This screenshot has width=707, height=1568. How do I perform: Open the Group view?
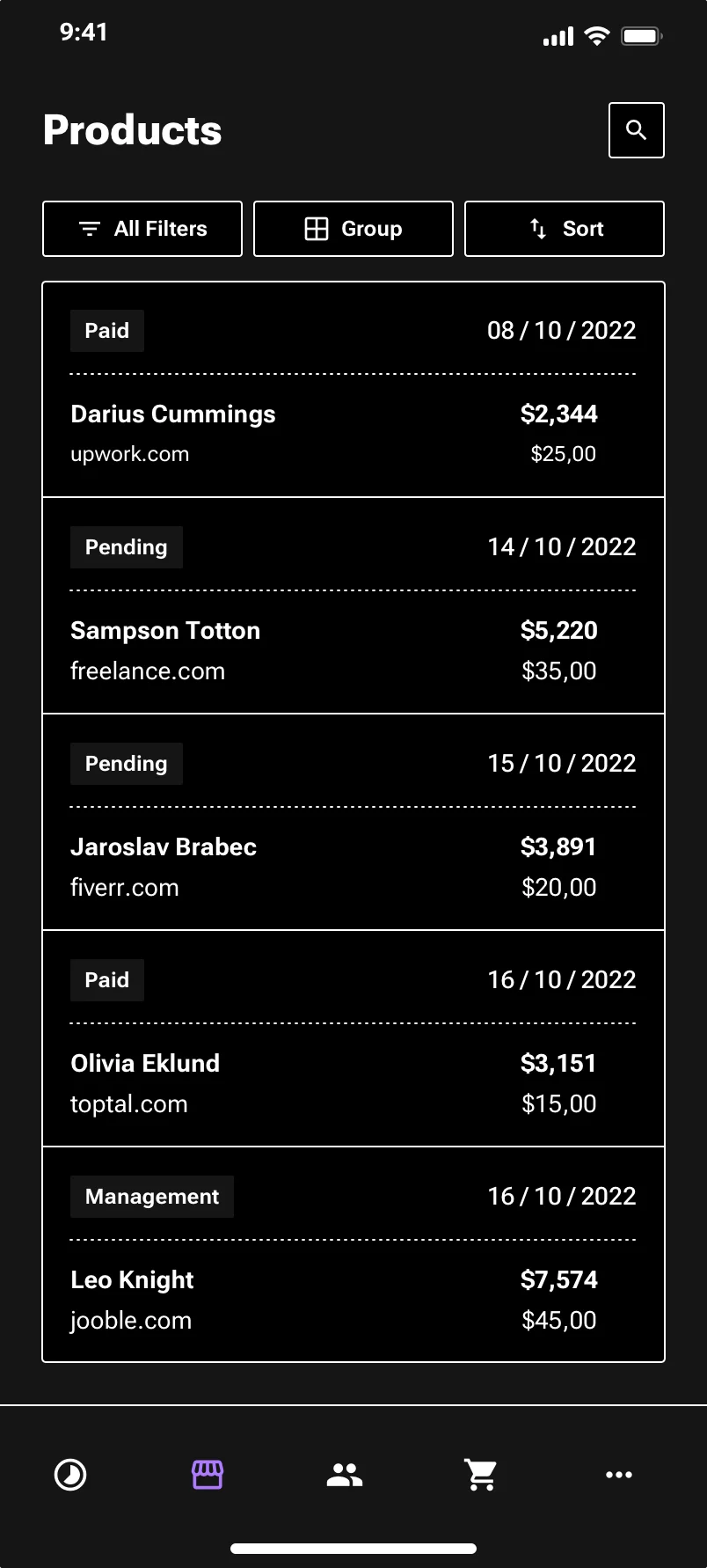pos(353,229)
